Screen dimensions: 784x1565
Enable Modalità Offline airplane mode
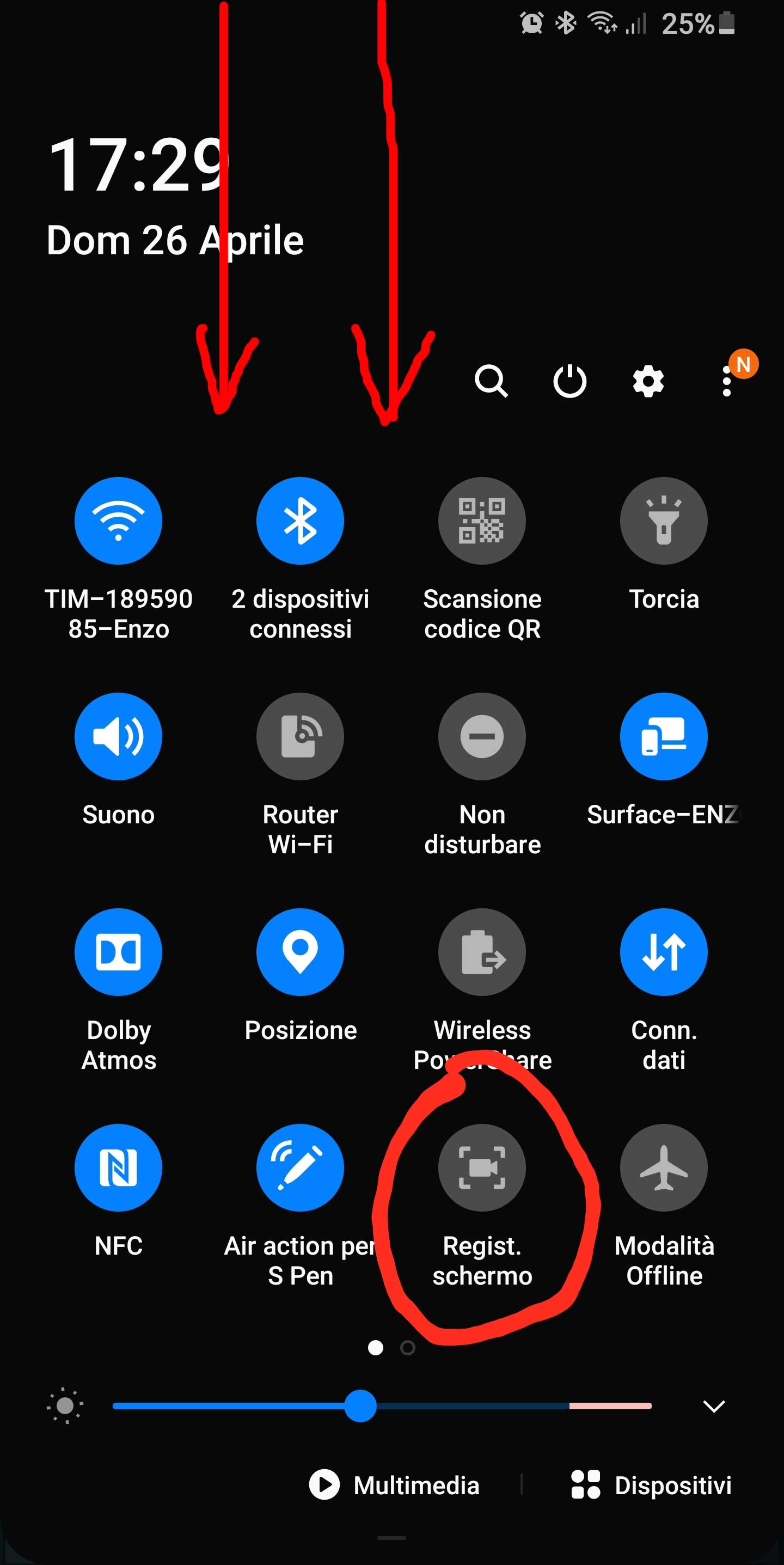pos(663,1167)
